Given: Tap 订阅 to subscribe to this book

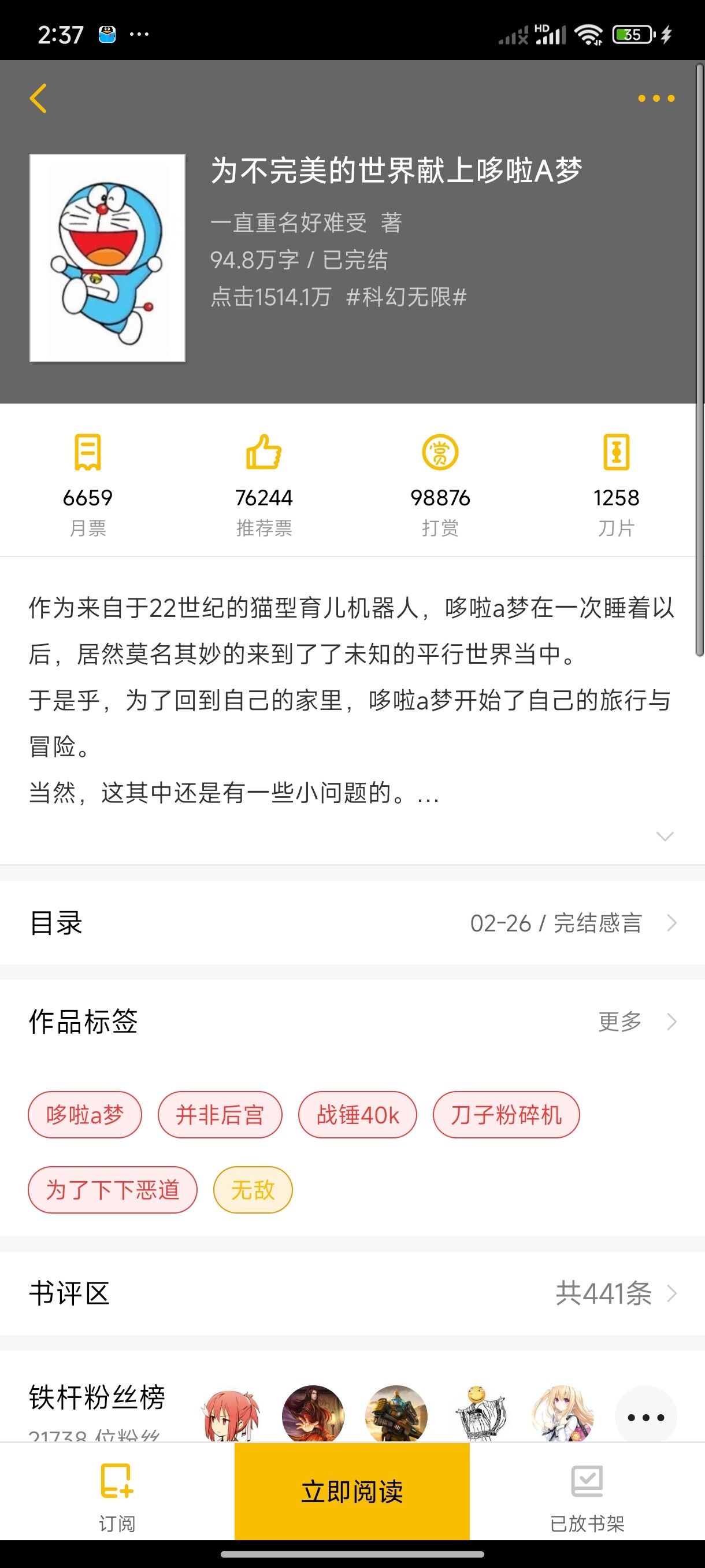Looking at the screenshot, I should (117, 1496).
